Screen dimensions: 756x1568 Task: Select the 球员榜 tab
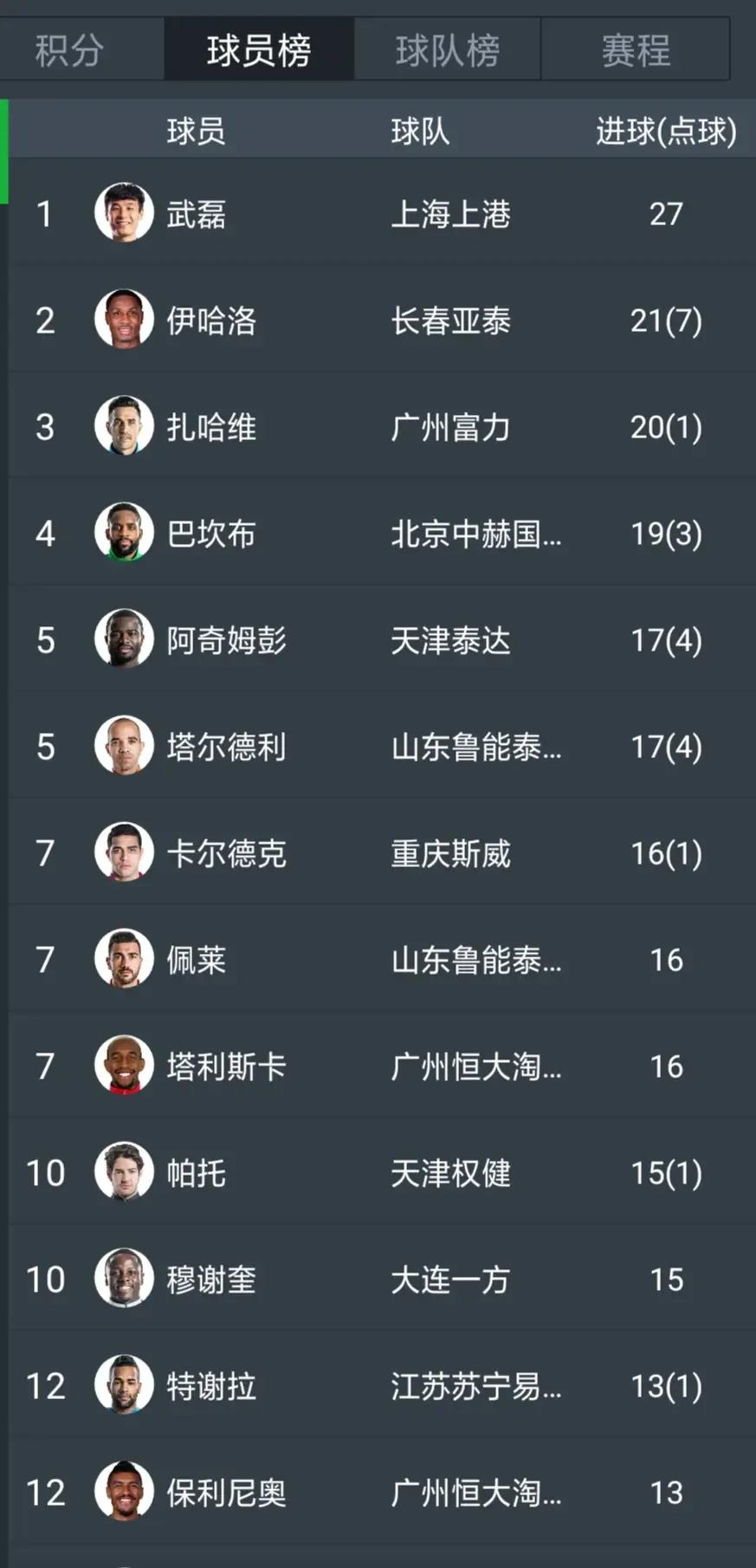click(x=258, y=50)
